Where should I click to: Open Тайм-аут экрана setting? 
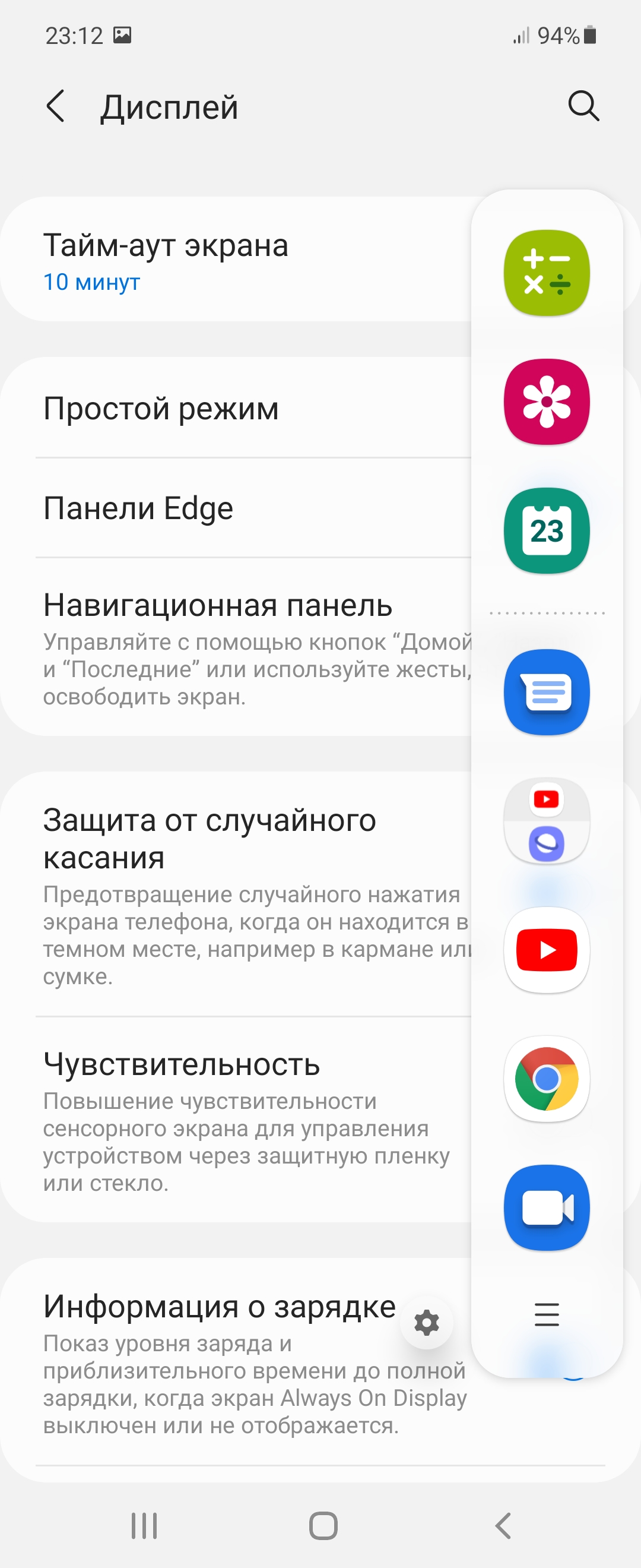pyautogui.click(x=231, y=260)
